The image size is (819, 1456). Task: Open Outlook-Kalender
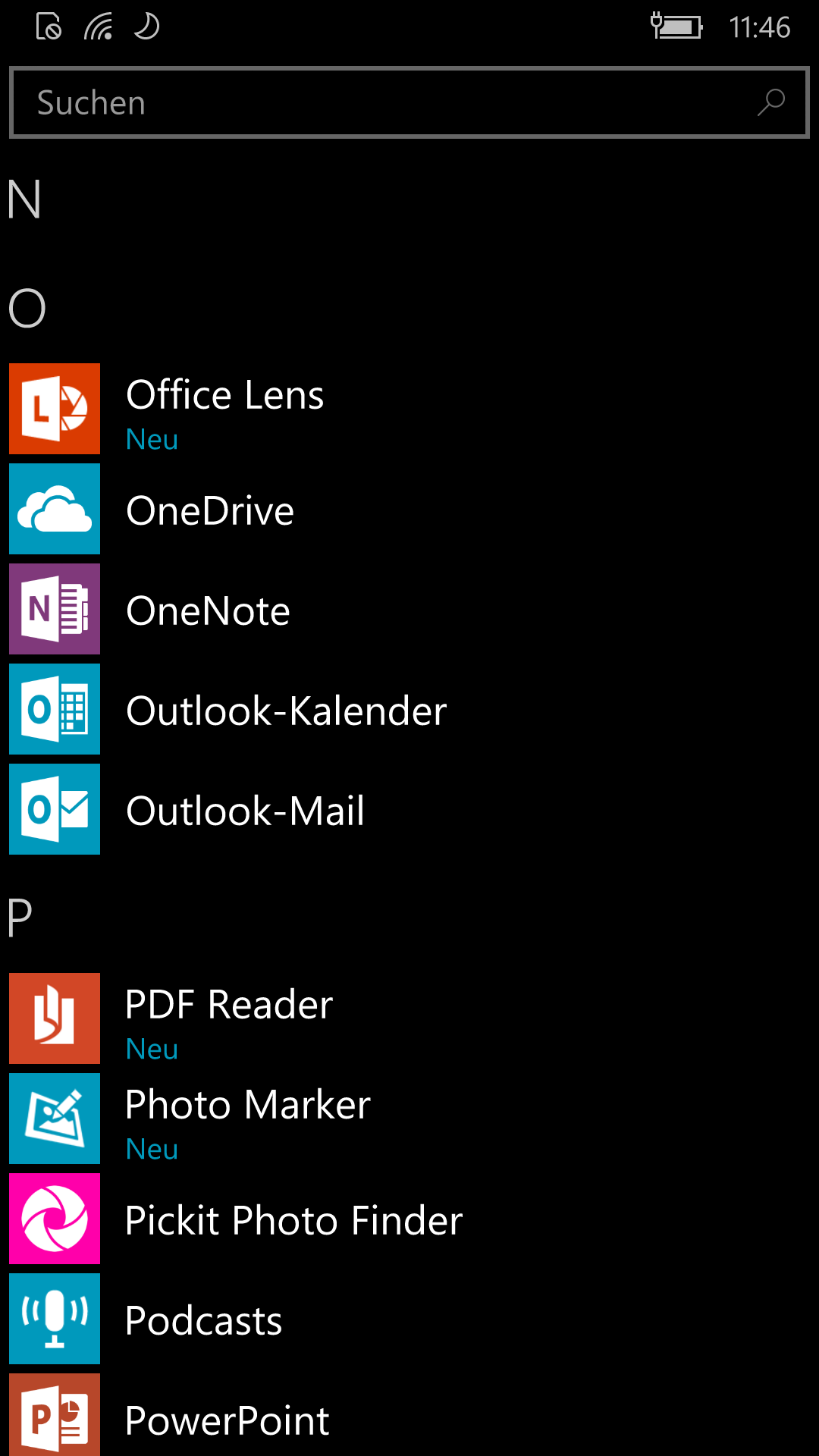[409, 709]
